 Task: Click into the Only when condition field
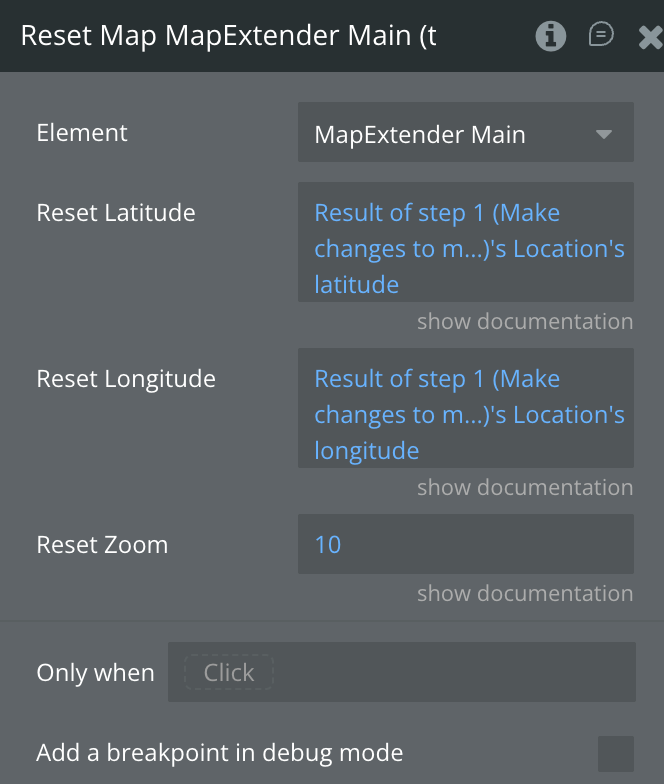click(x=400, y=672)
